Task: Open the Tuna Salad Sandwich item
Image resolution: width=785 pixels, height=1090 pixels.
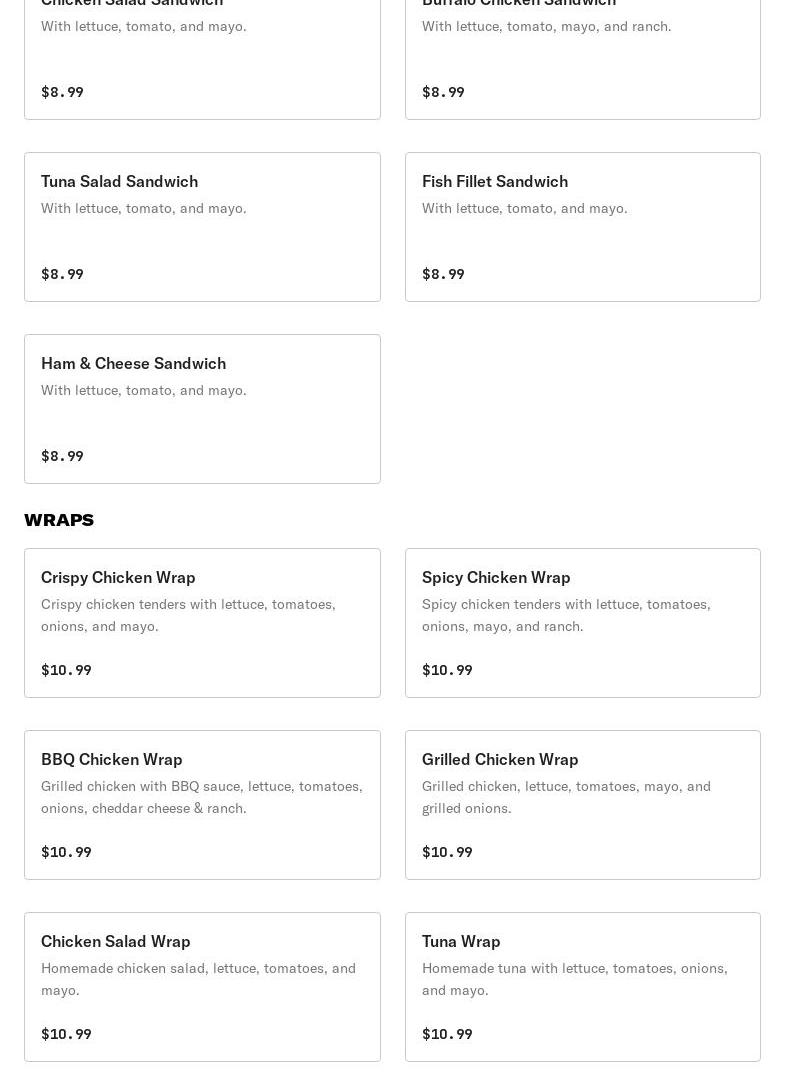Action: (202, 227)
